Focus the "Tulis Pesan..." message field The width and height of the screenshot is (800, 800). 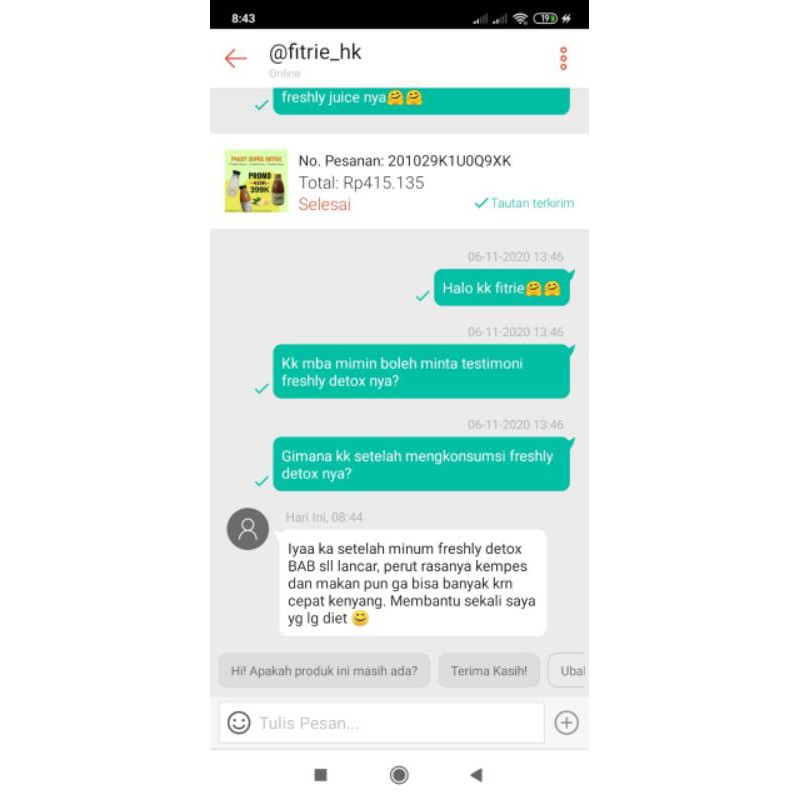[395, 723]
